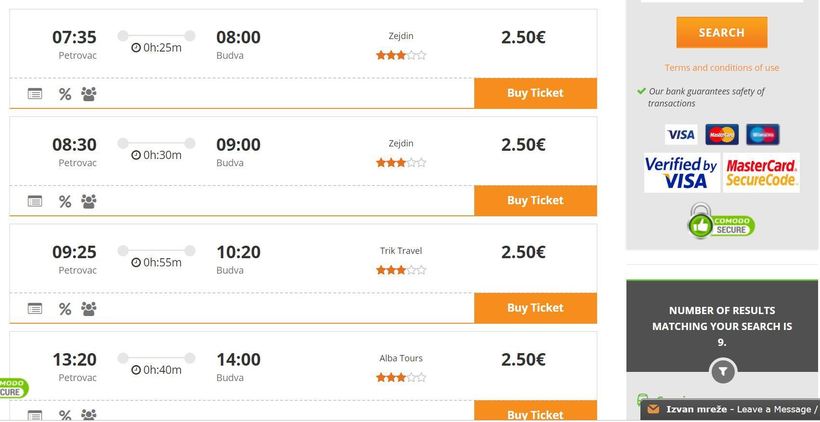View group icon for the 09:25 bus
Screen dimensions: 820x422
point(89,309)
